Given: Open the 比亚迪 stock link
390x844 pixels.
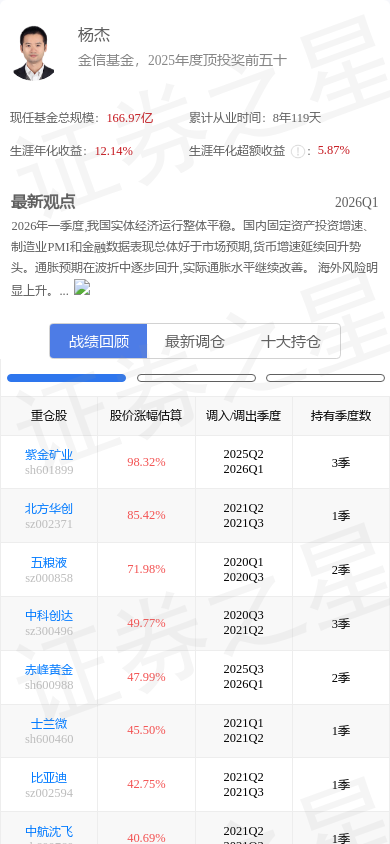Looking at the screenshot, I should [x=49, y=778].
